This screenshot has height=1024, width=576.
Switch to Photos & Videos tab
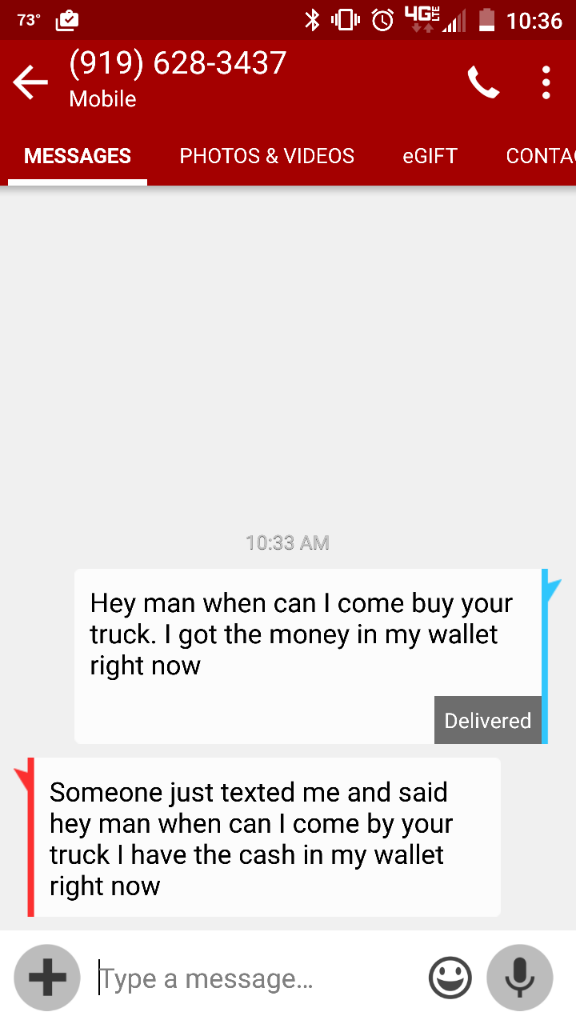pos(267,156)
